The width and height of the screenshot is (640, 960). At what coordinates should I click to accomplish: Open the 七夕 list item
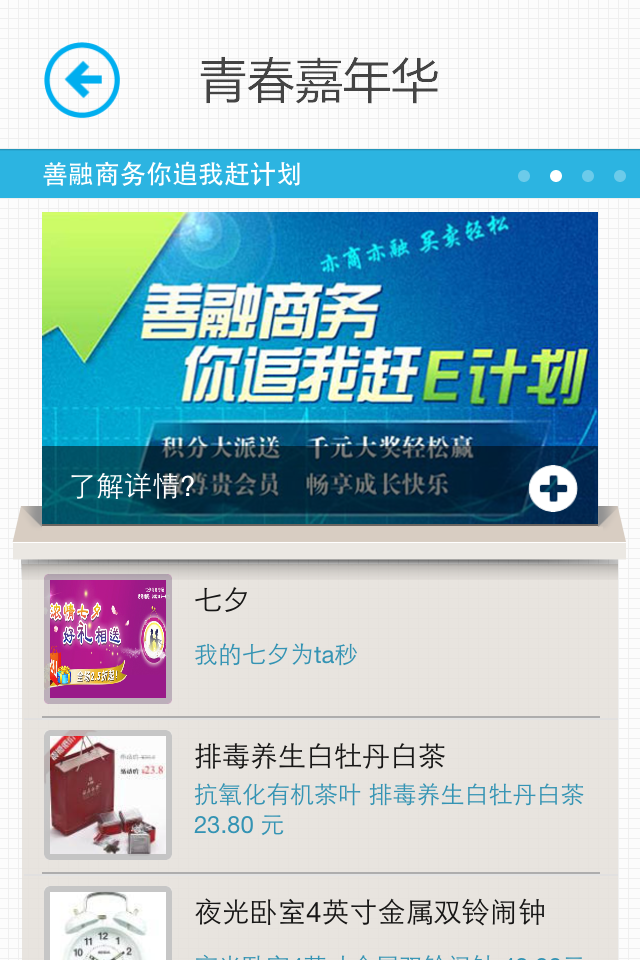[320, 638]
